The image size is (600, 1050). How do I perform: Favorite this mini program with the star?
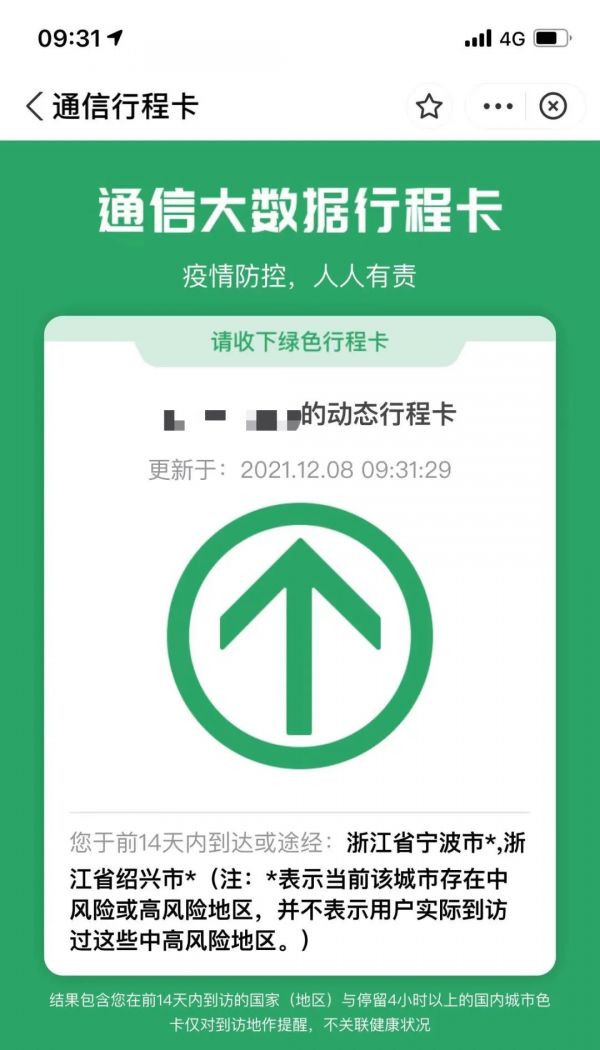tap(429, 106)
